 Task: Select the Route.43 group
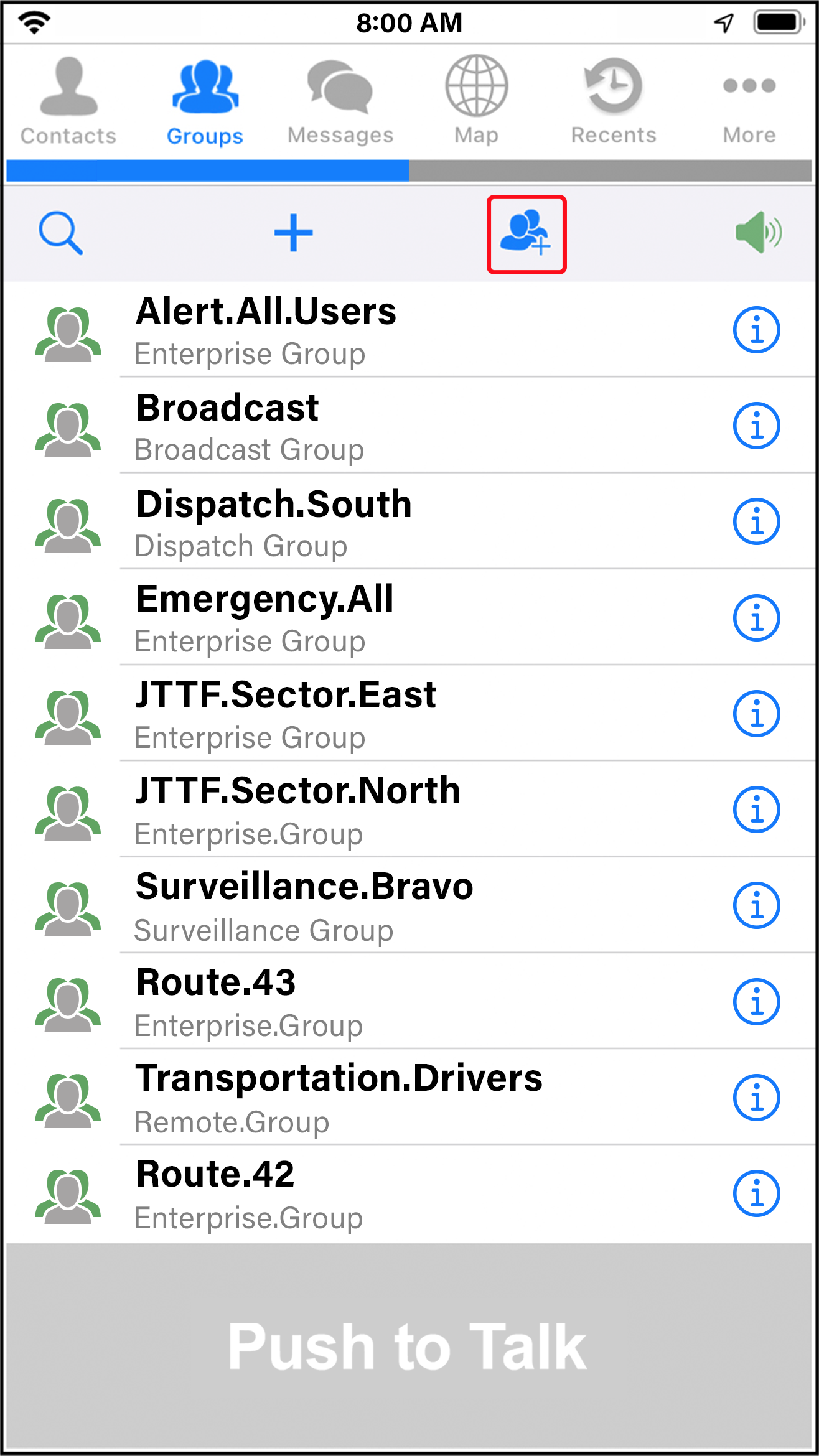coord(373,1002)
